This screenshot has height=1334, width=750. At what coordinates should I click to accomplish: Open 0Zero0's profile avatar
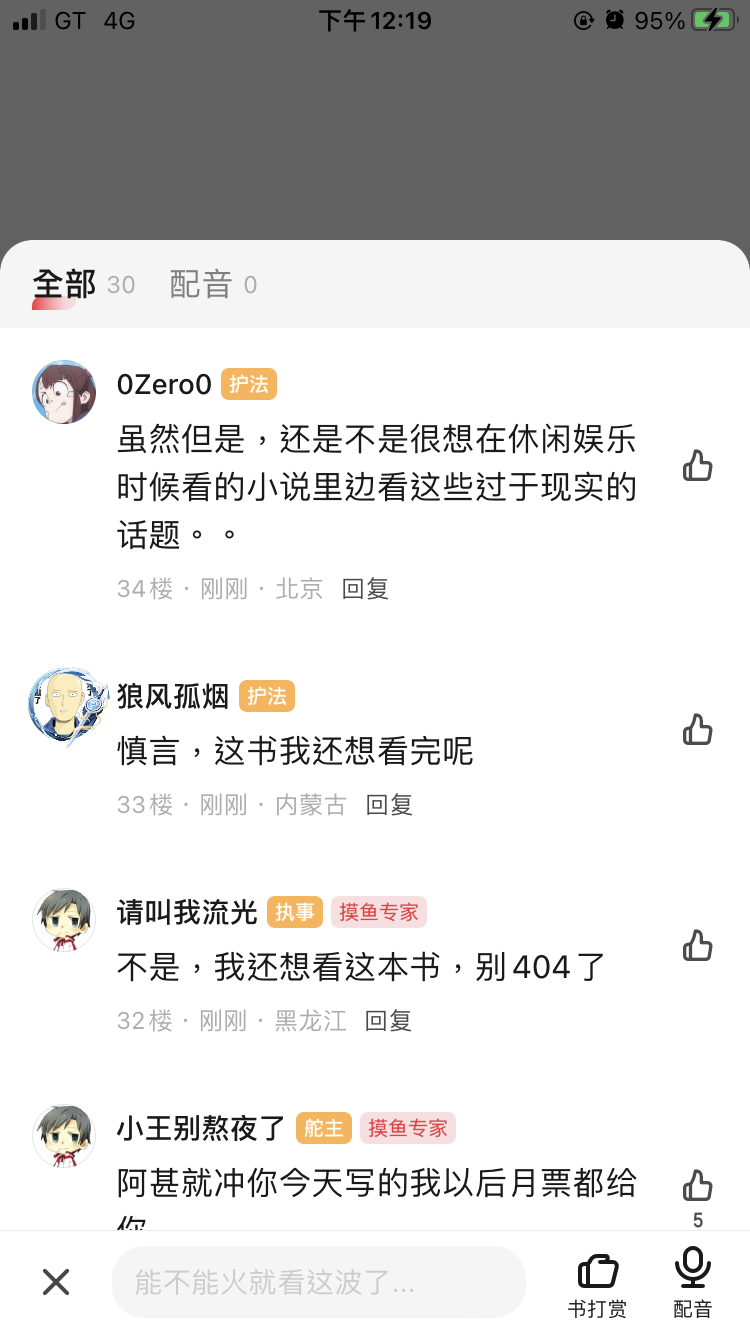[x=64, y=392]
